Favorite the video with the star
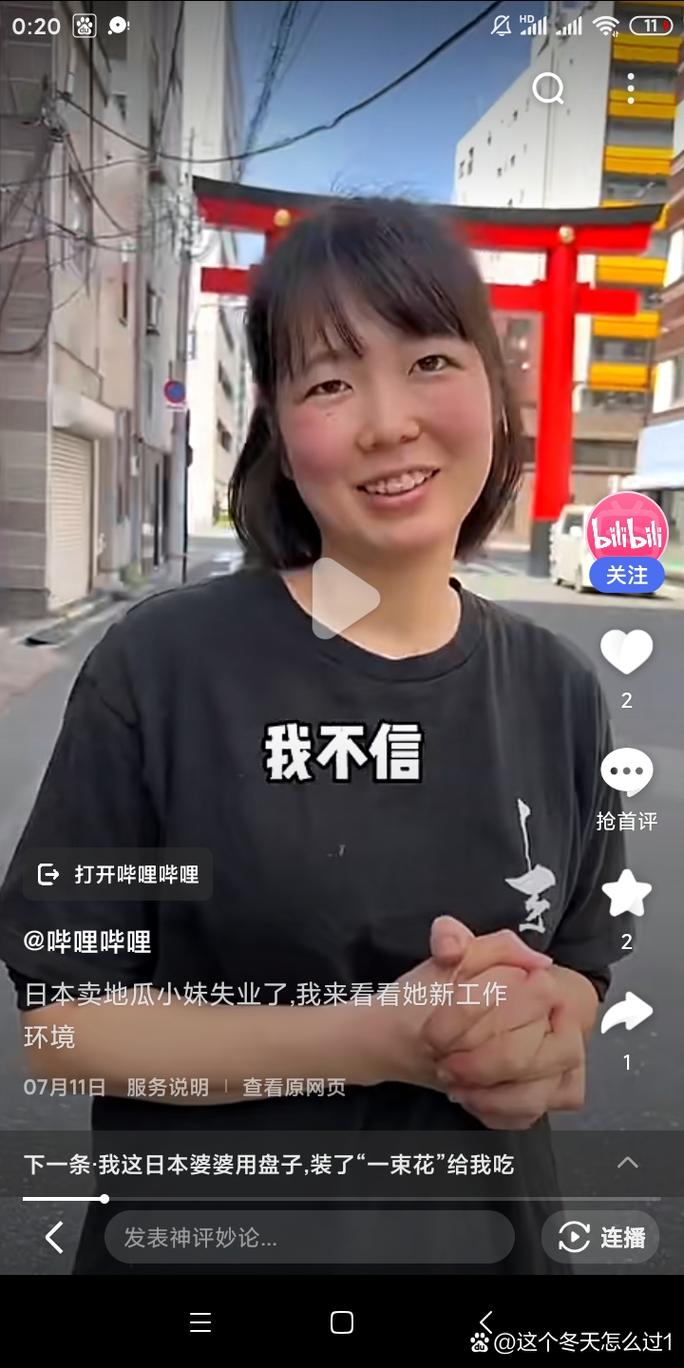 (x=627, y=894)
